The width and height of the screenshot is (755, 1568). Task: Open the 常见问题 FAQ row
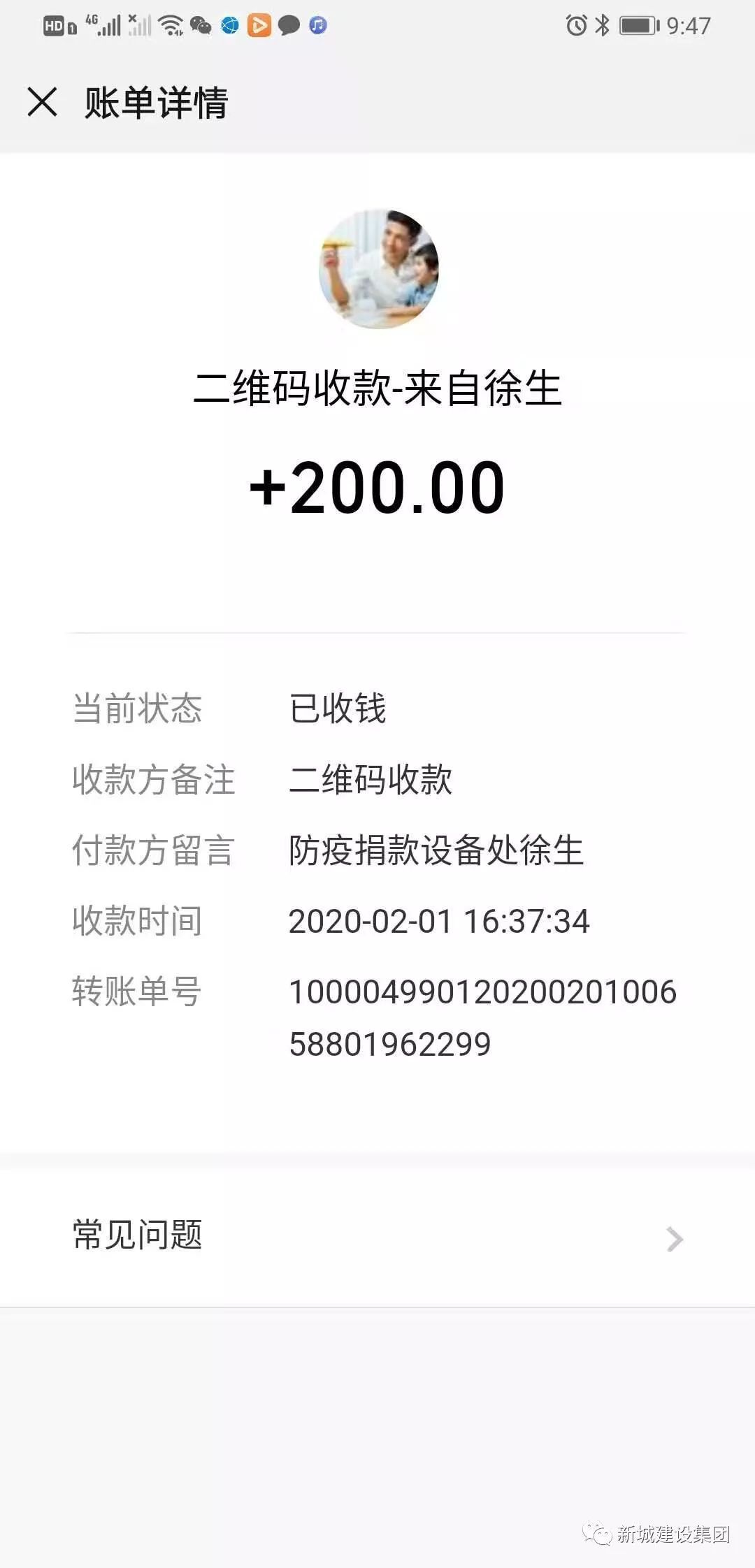click(x=377, y=1237)
